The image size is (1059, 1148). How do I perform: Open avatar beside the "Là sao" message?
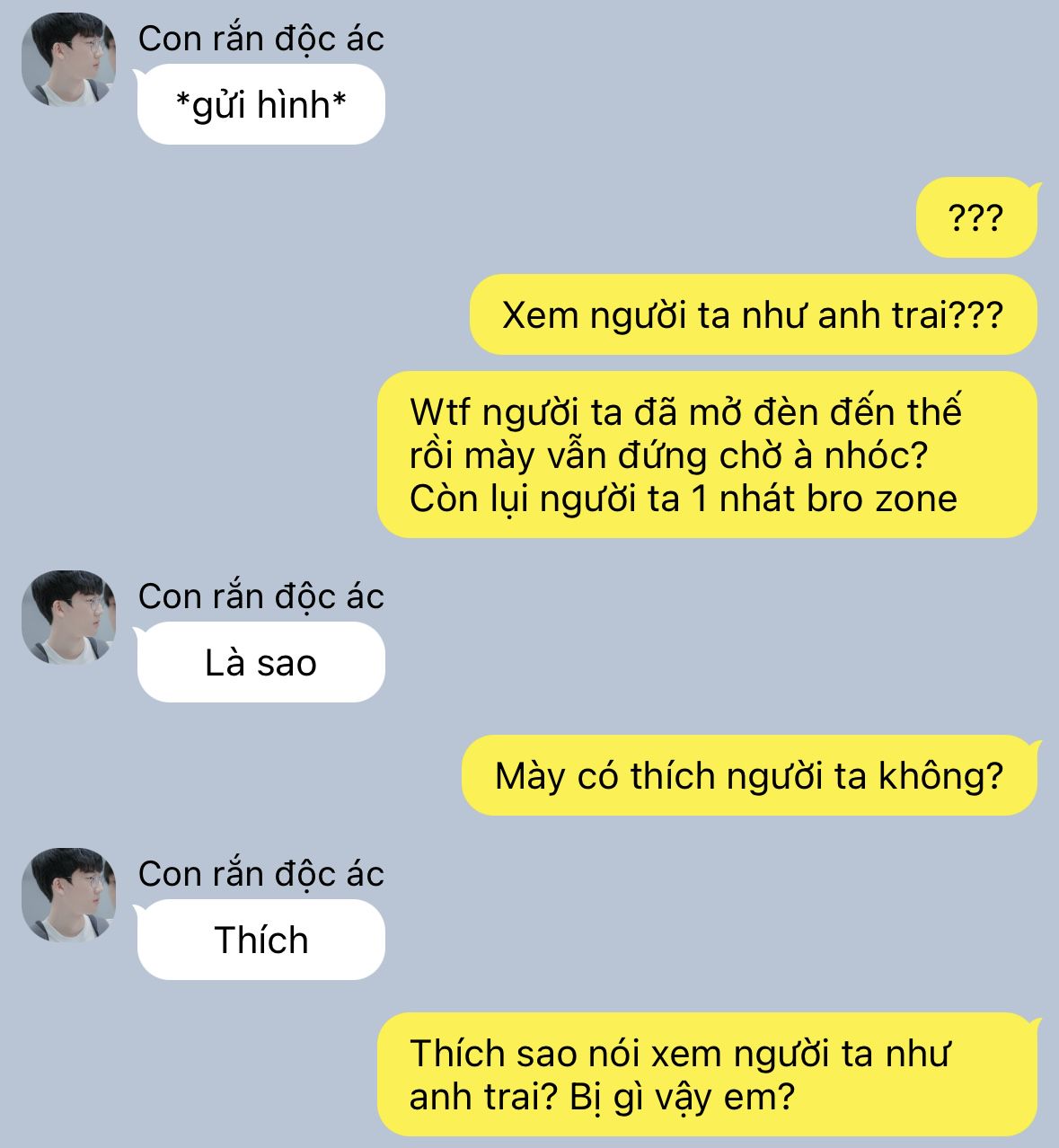[68, 617]
